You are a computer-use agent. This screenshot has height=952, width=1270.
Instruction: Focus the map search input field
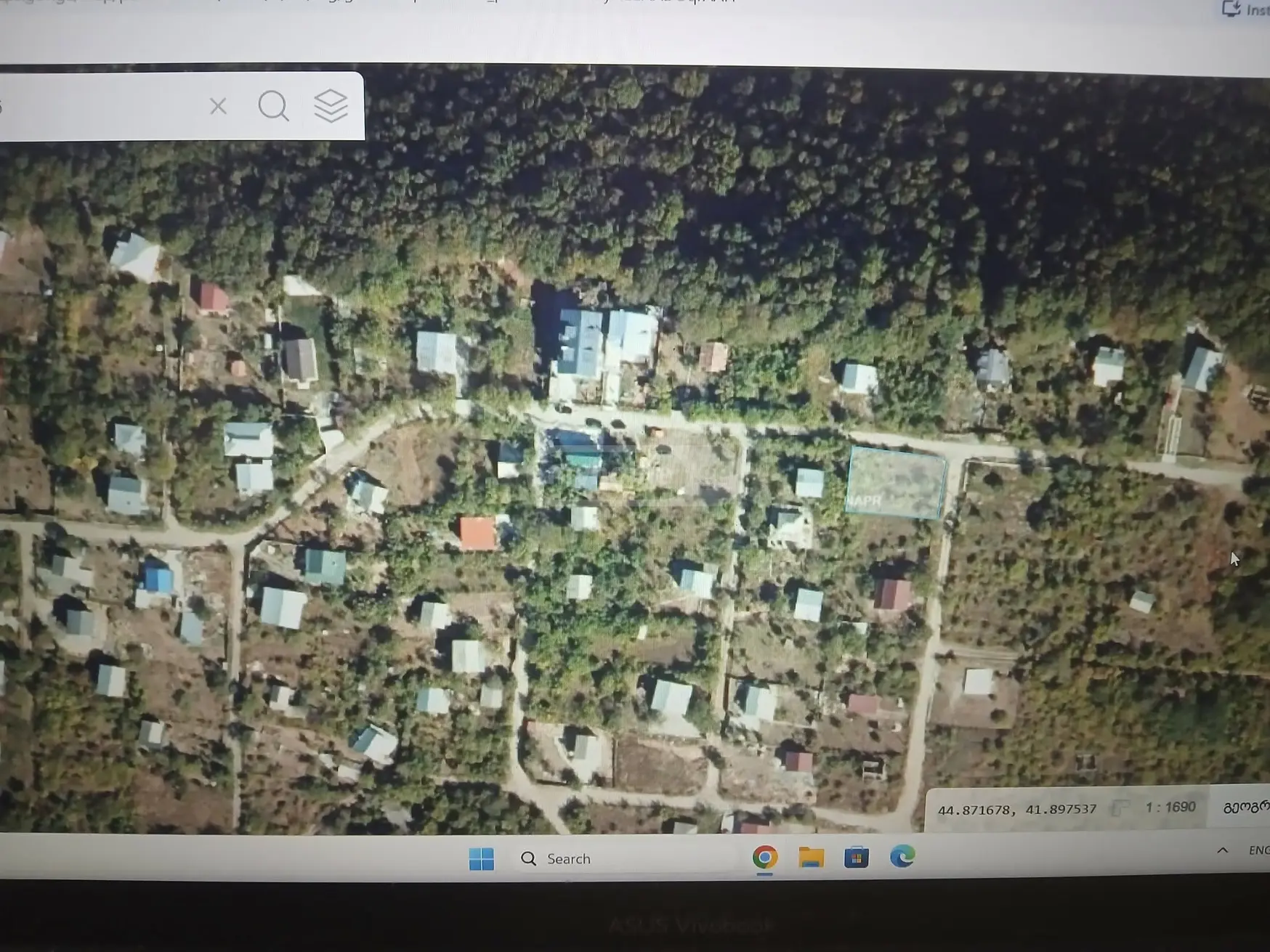tap(98, 106)
